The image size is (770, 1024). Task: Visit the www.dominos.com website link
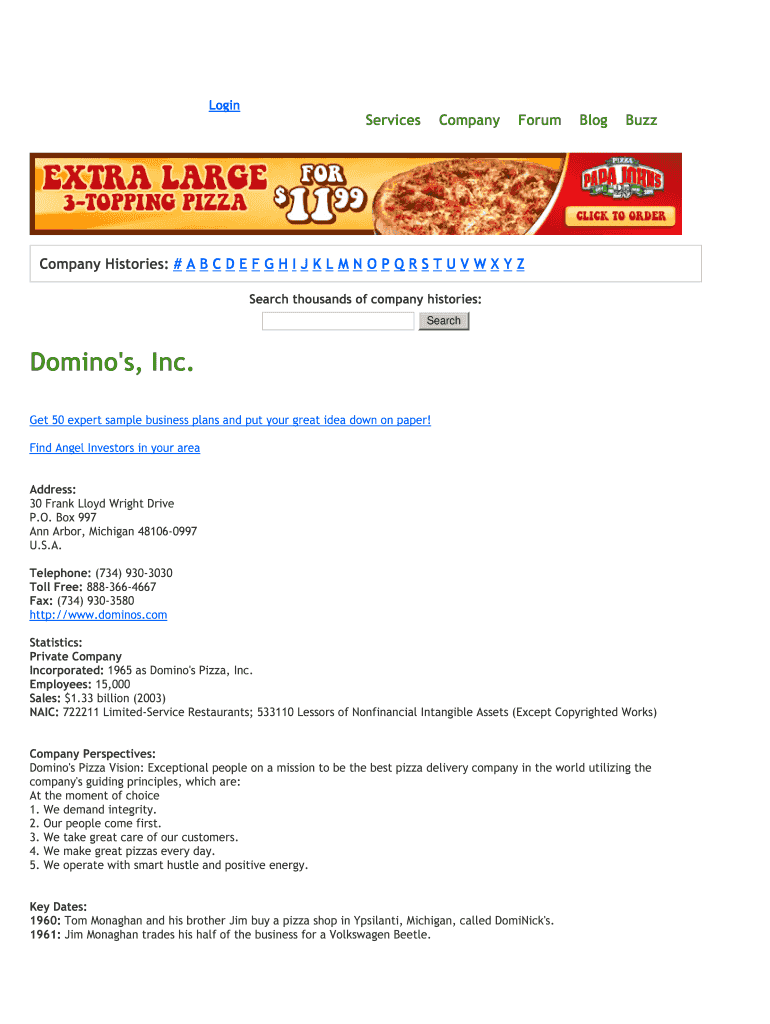pos(98,615)
